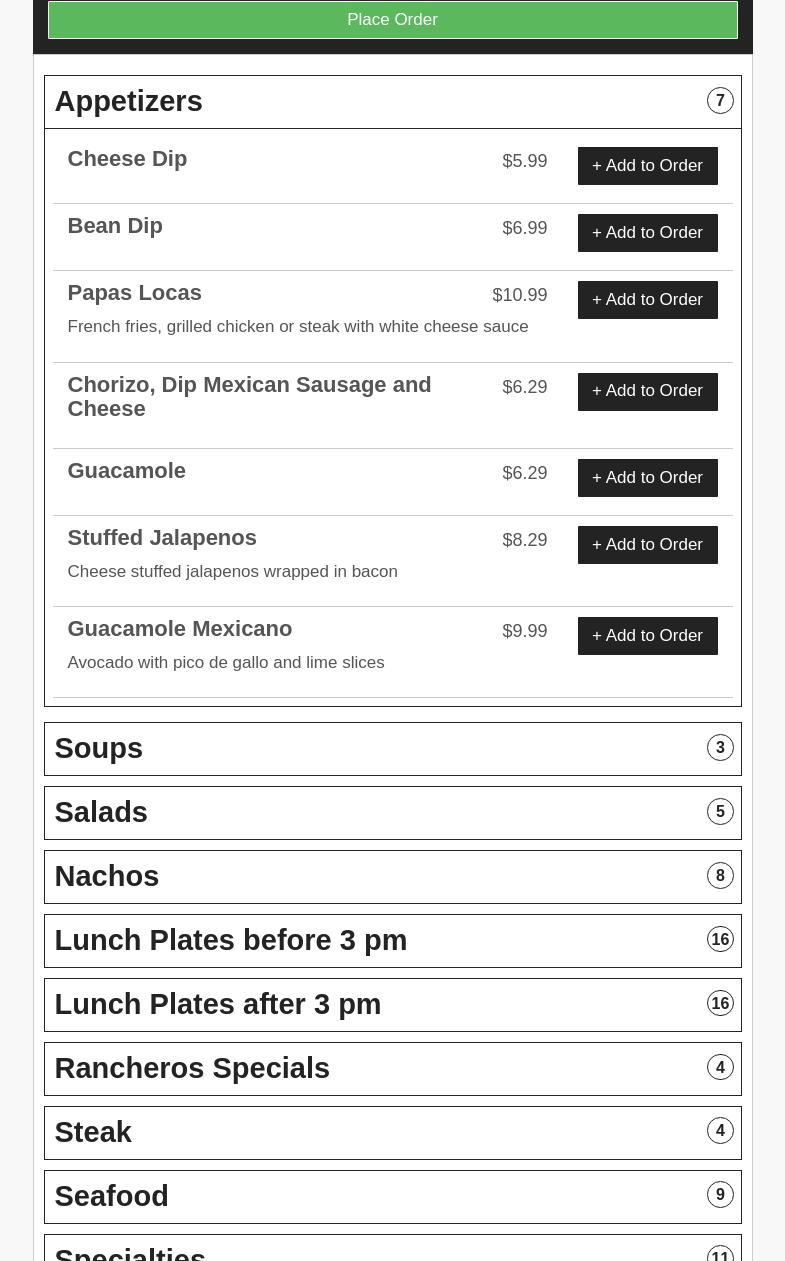The width and height of the screenshot is (785, 1261).
Task: Expand the Steak section
Action: click(392, 1133)
